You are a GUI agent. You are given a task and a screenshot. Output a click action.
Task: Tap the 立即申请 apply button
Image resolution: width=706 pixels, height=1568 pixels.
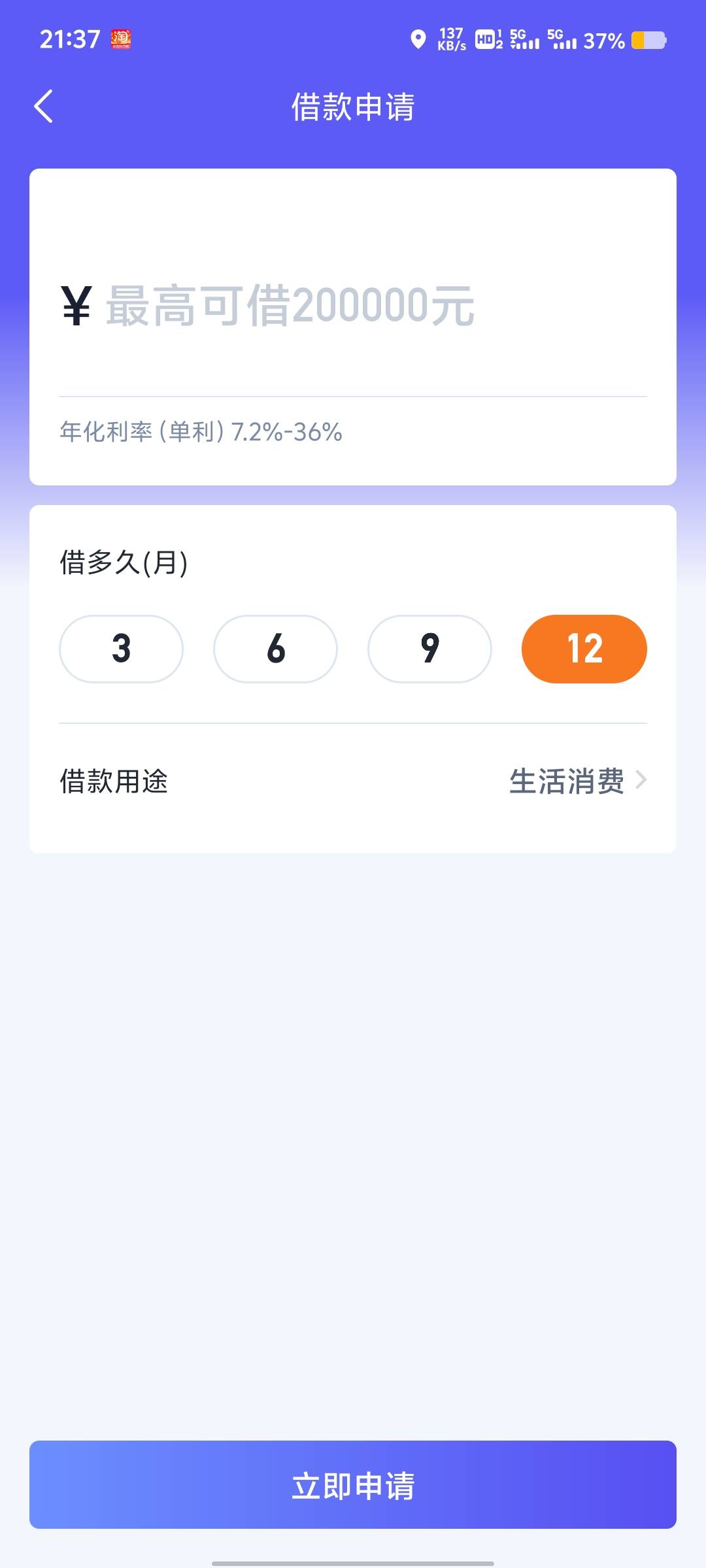tap(353, 1485)
